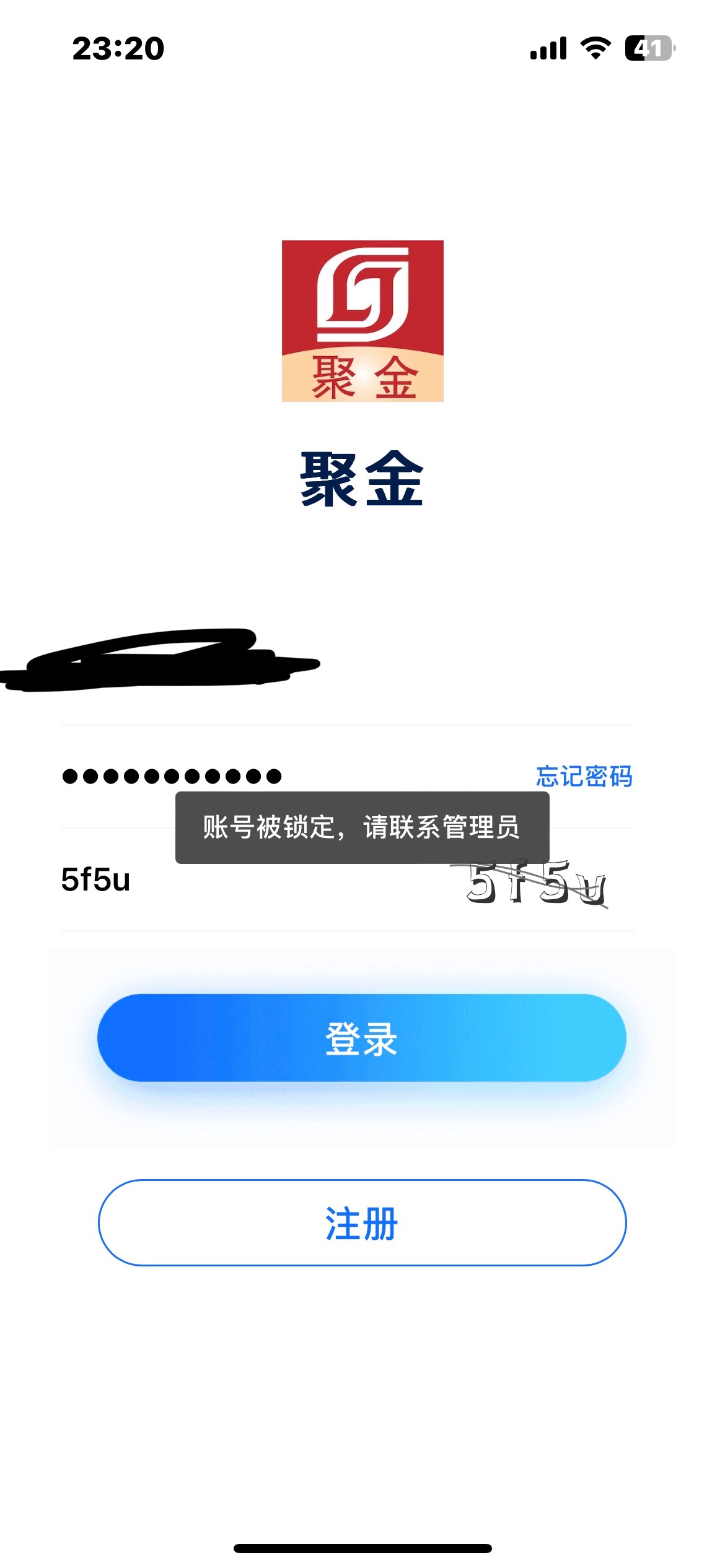
Task: Open the 注册 registration button
Action: pyautogui.click(x=361, y=1222)
